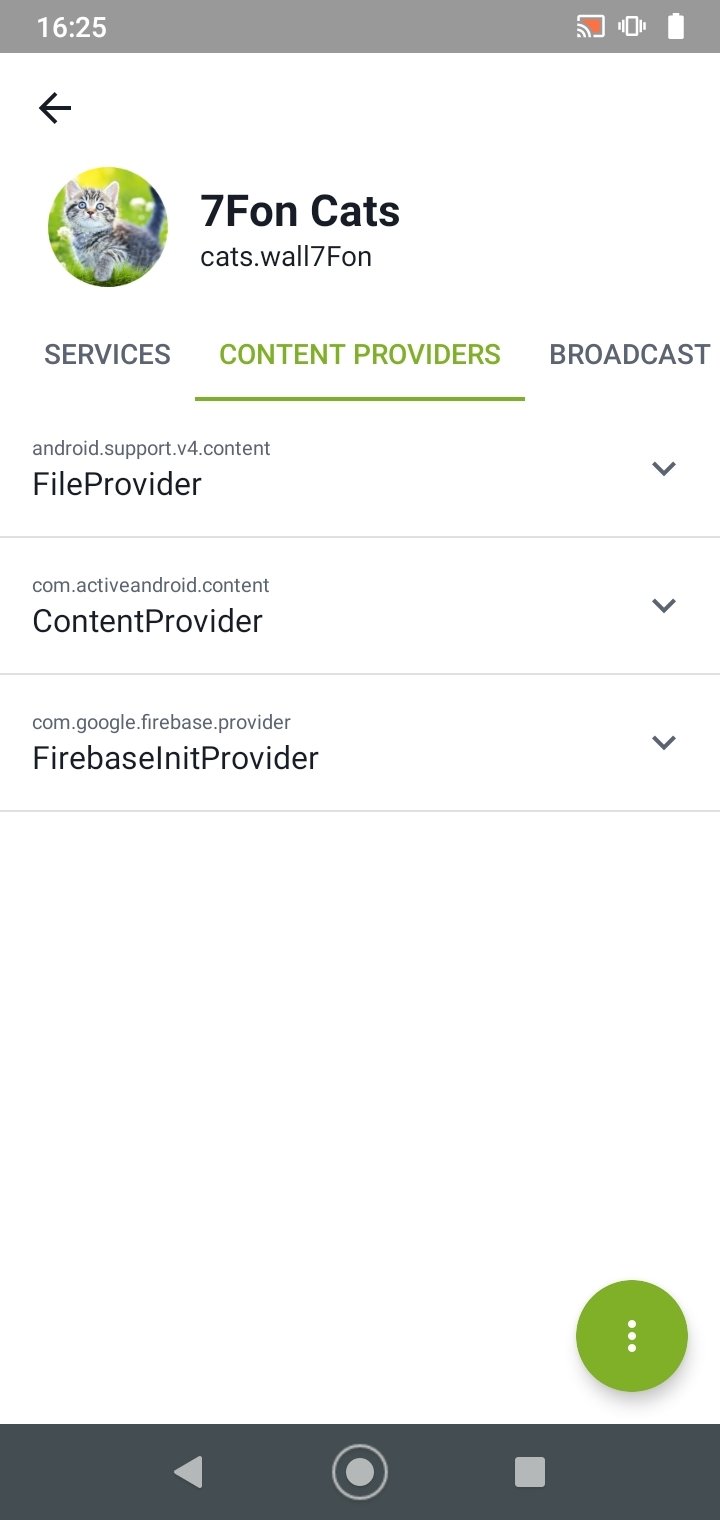Open the green floating more-options button
This screenshot has width=720, height=1520.
(x=632, y=1336)
